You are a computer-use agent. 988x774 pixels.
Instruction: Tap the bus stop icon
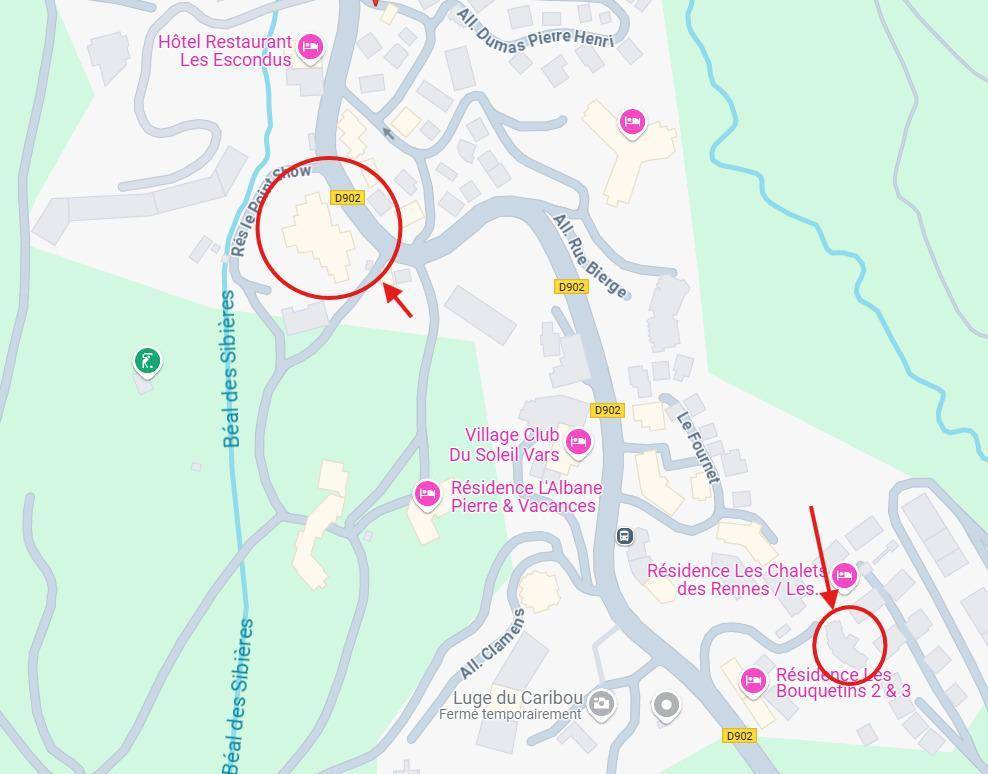625,536
